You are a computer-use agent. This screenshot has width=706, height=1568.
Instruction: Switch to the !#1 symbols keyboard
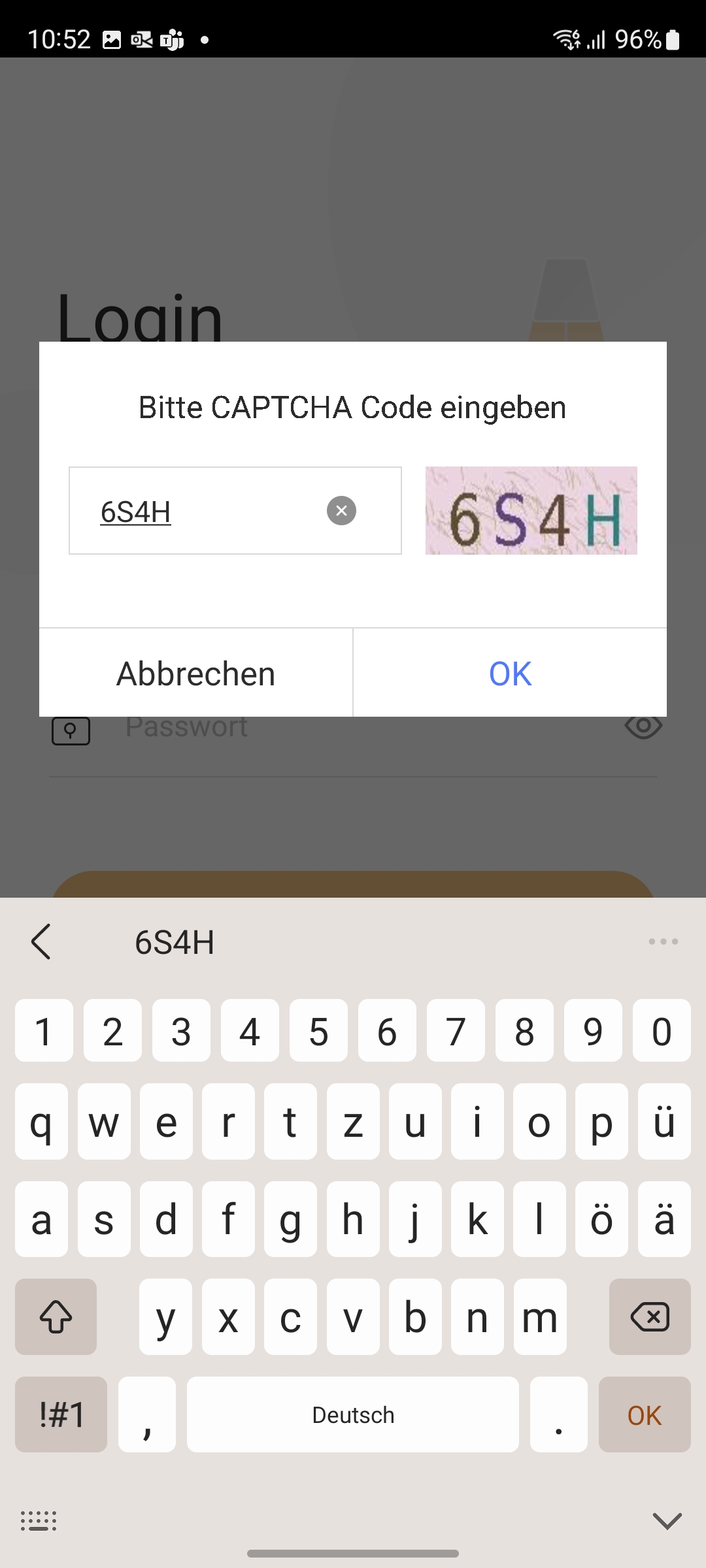[61, 1414]
